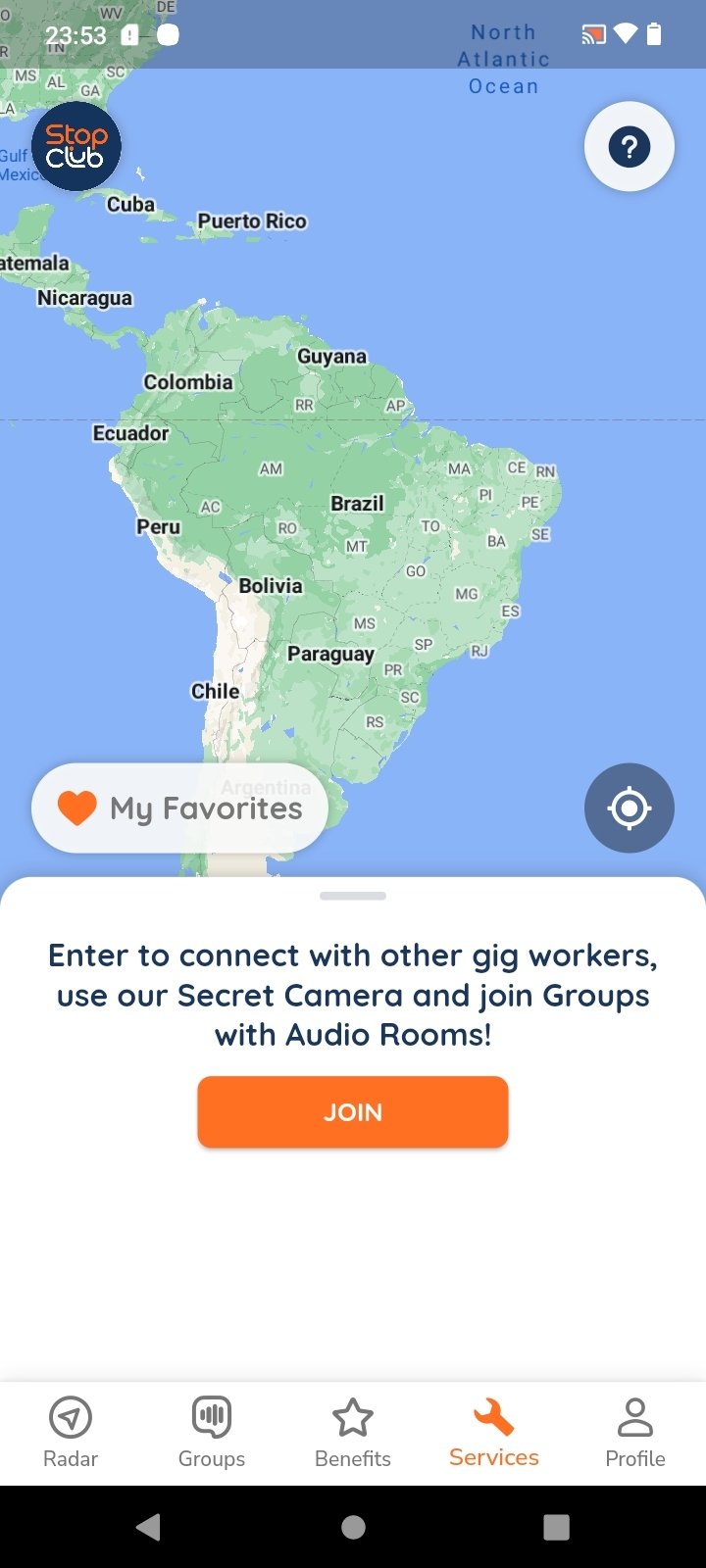
Task: Open My Favorites
Action: pos(180,808)
